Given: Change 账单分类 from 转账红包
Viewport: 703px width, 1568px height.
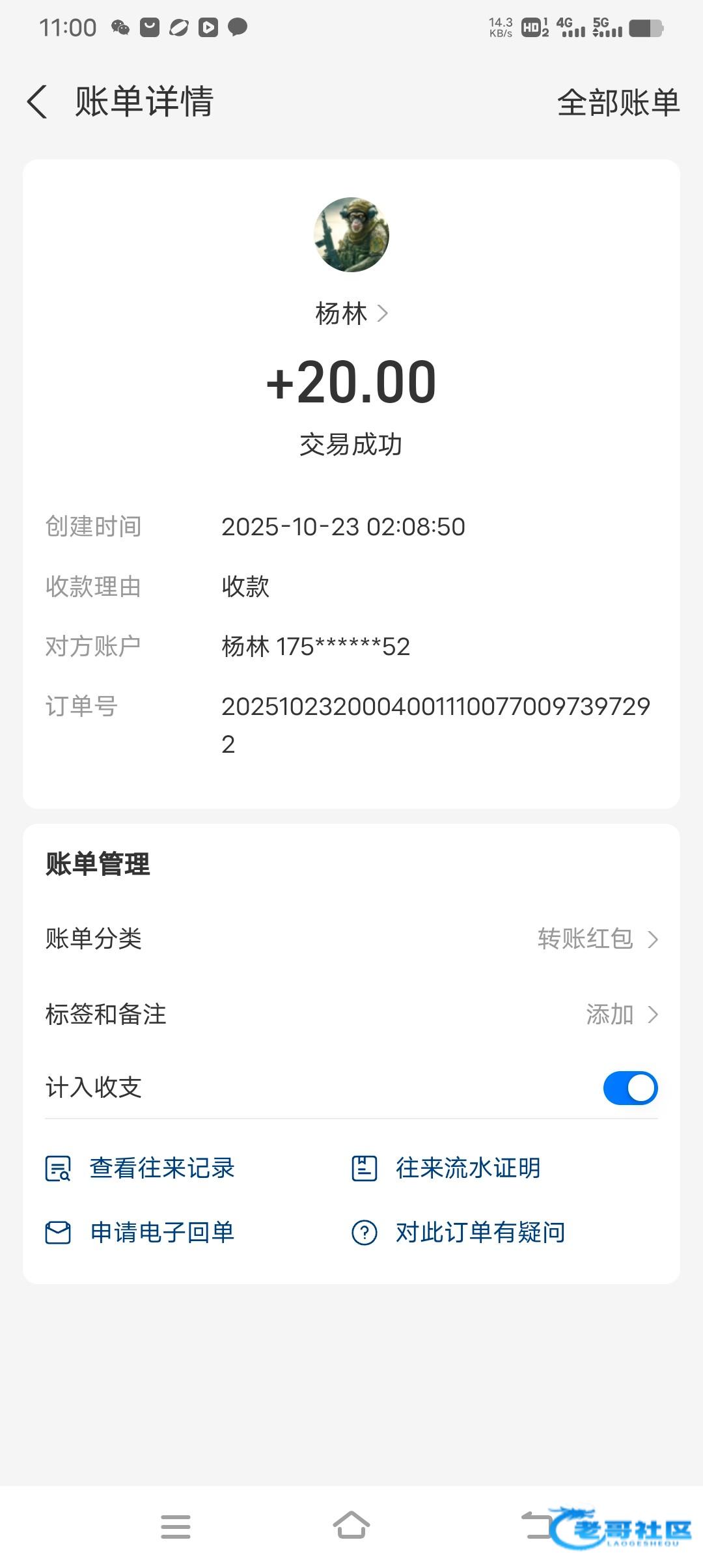Looking at the screenshot, I should tap(597, 939).
